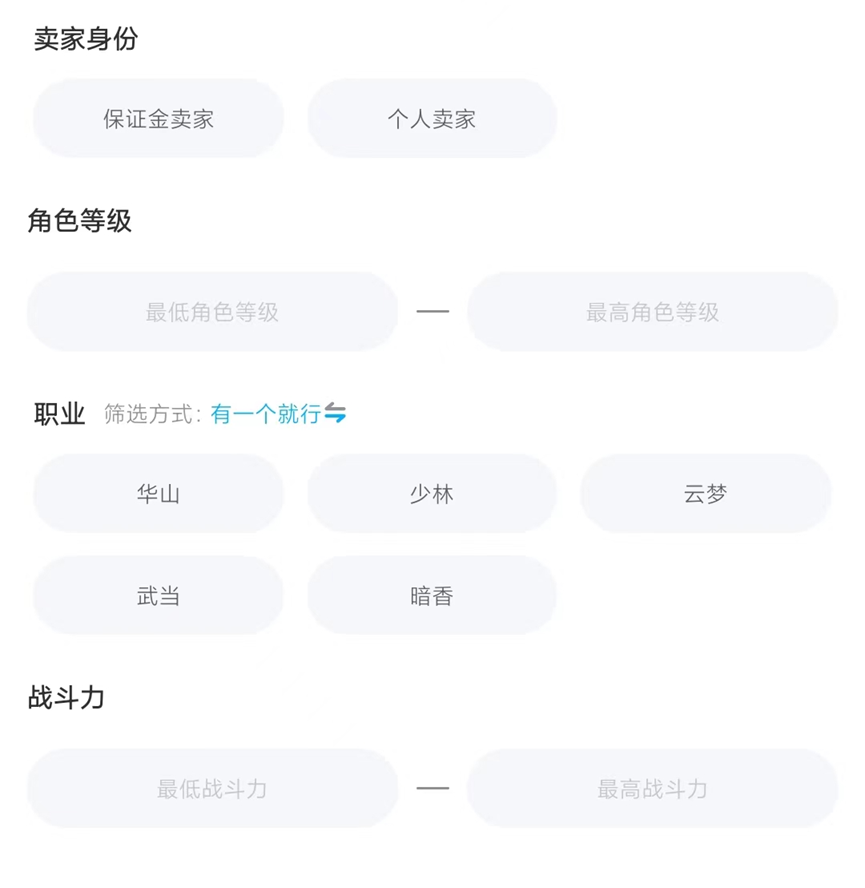Enter the 最低战斗力 field
Viewport: 865px width, 888px height.
click(x=212, y=789)
